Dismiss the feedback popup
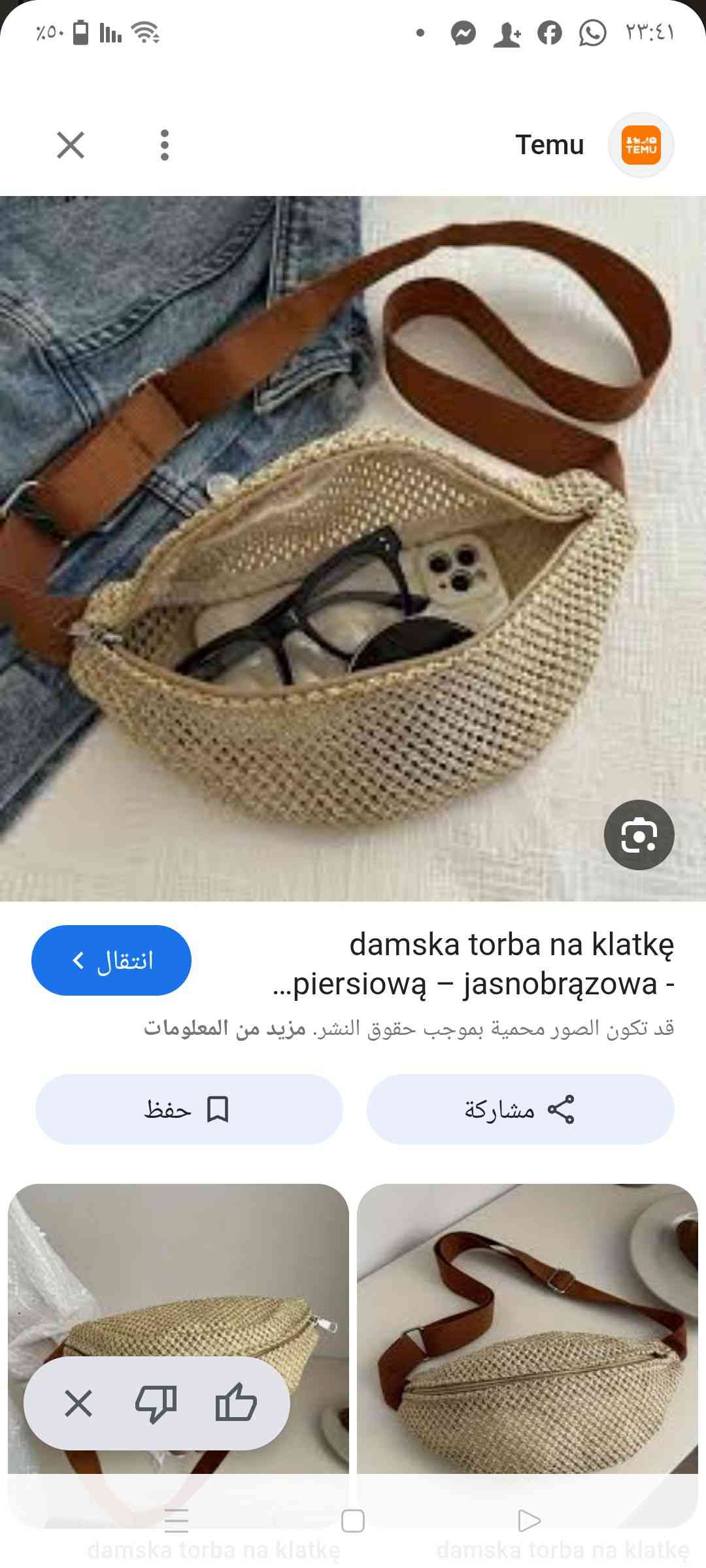 [x=78, y=1403]
